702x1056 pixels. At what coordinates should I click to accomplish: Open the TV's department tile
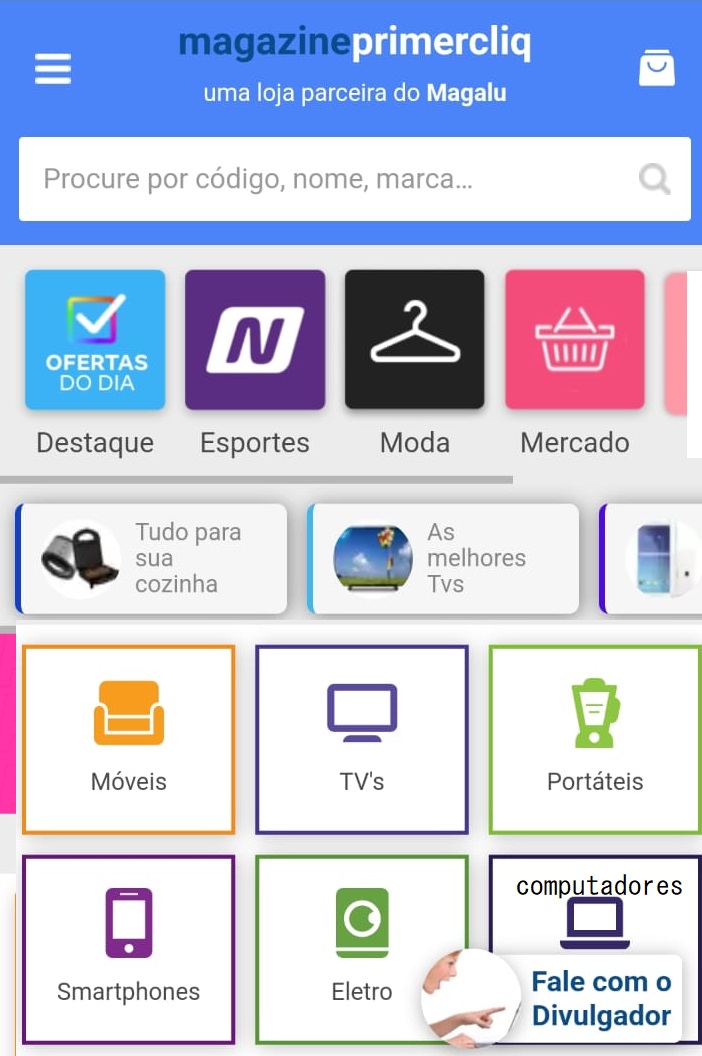click(362, 739)
